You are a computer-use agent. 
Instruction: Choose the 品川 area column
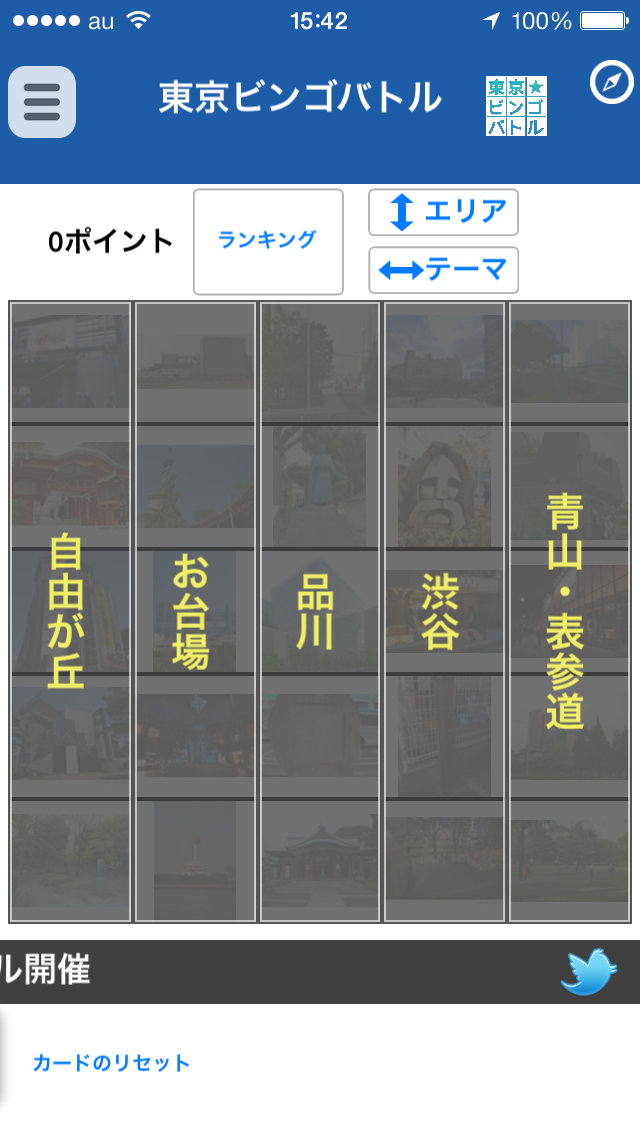coord(320,611)
